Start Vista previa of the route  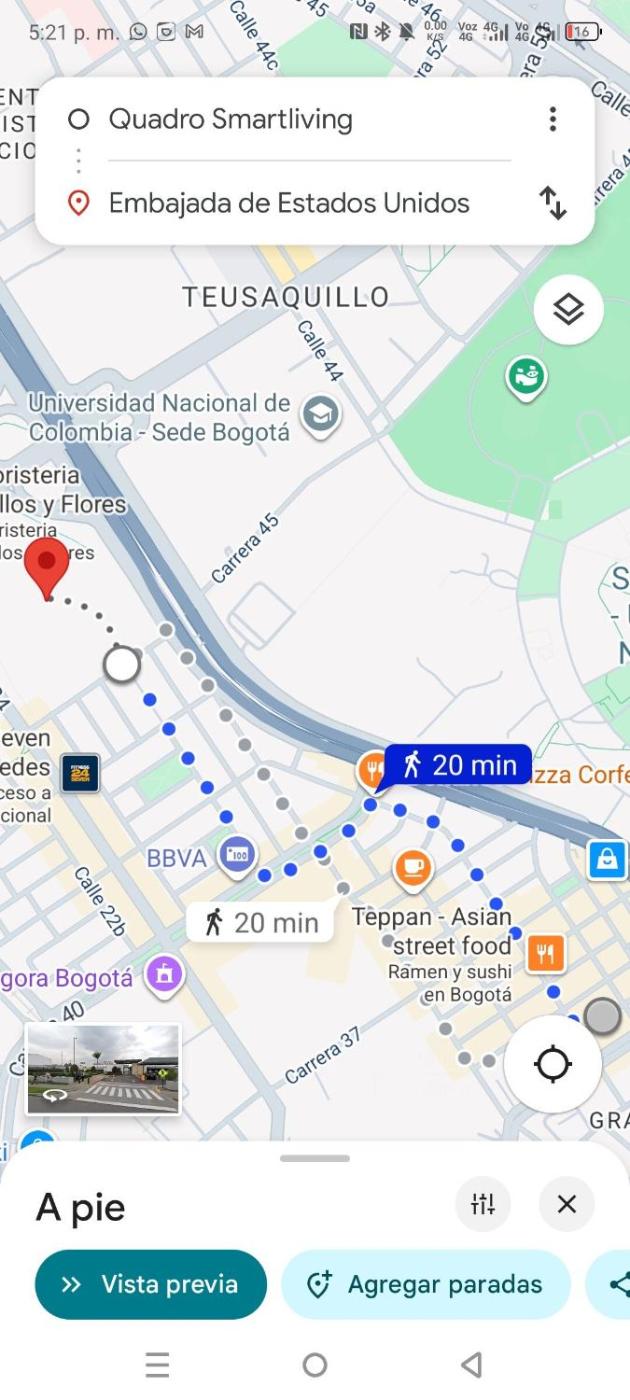[x=151, y=1284]
